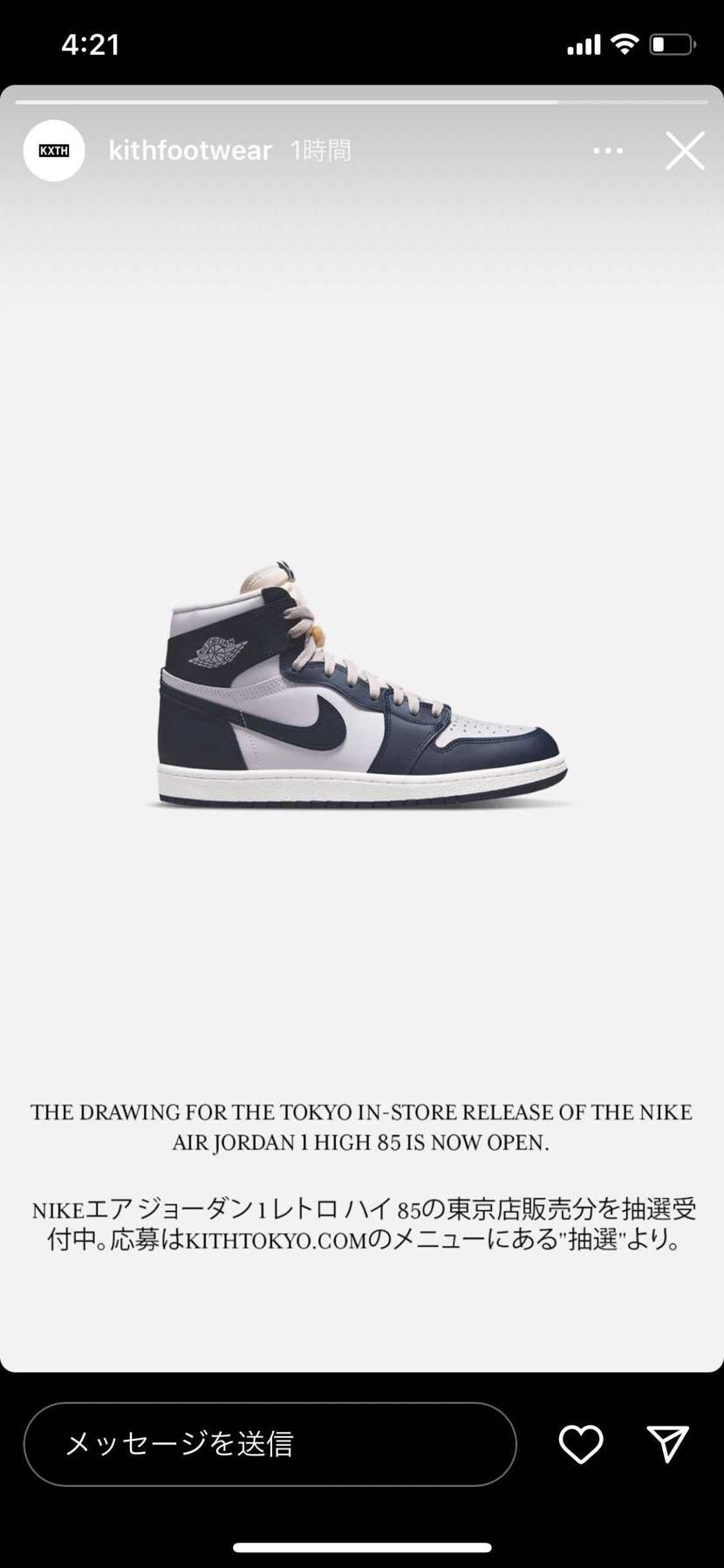Tap the kithfootwear username

[x=190, y=151]
